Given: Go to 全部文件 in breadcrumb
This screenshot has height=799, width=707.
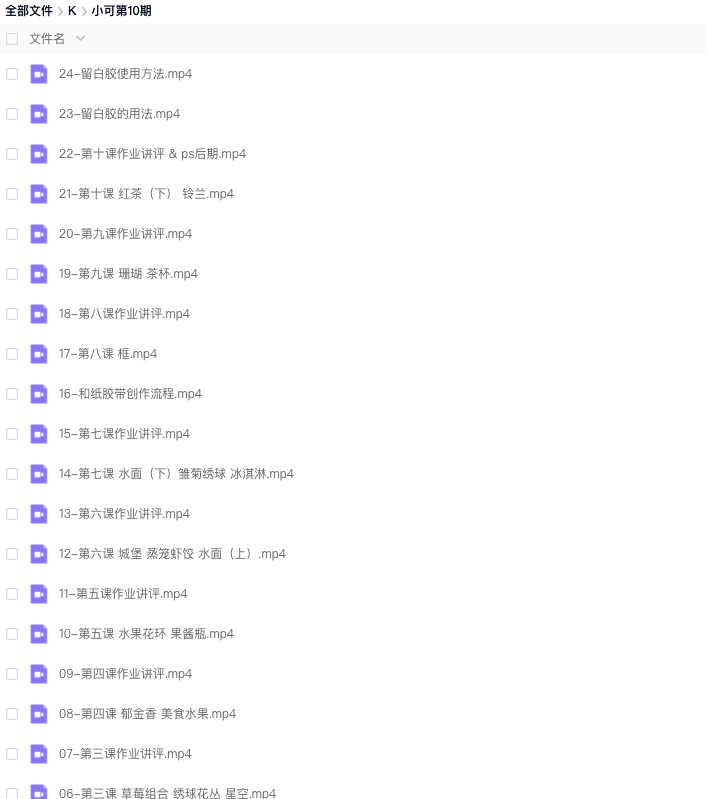Looking at the screenshot, I should [29, 10].
